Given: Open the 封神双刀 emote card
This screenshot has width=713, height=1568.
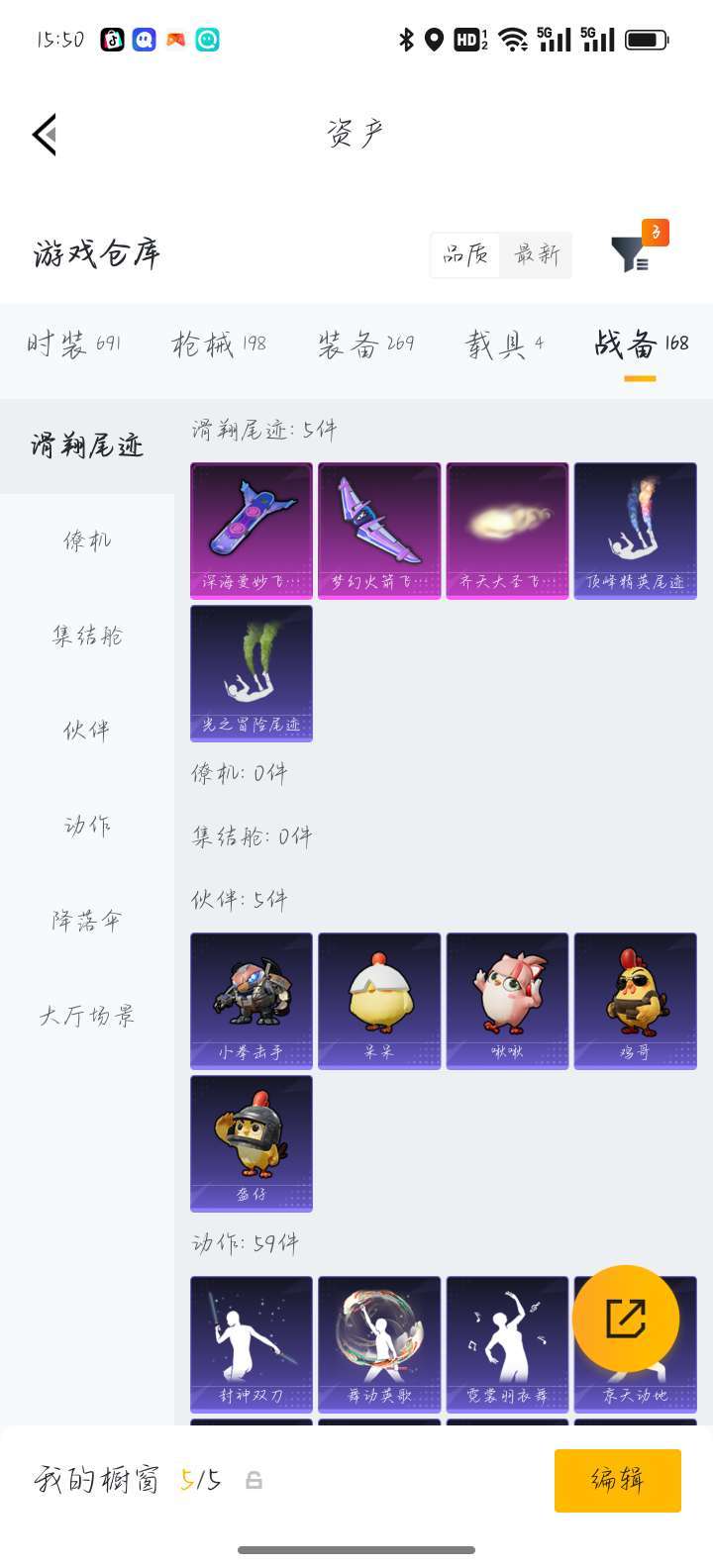Looking at the screenshot, I should [x=252, y=1342].
